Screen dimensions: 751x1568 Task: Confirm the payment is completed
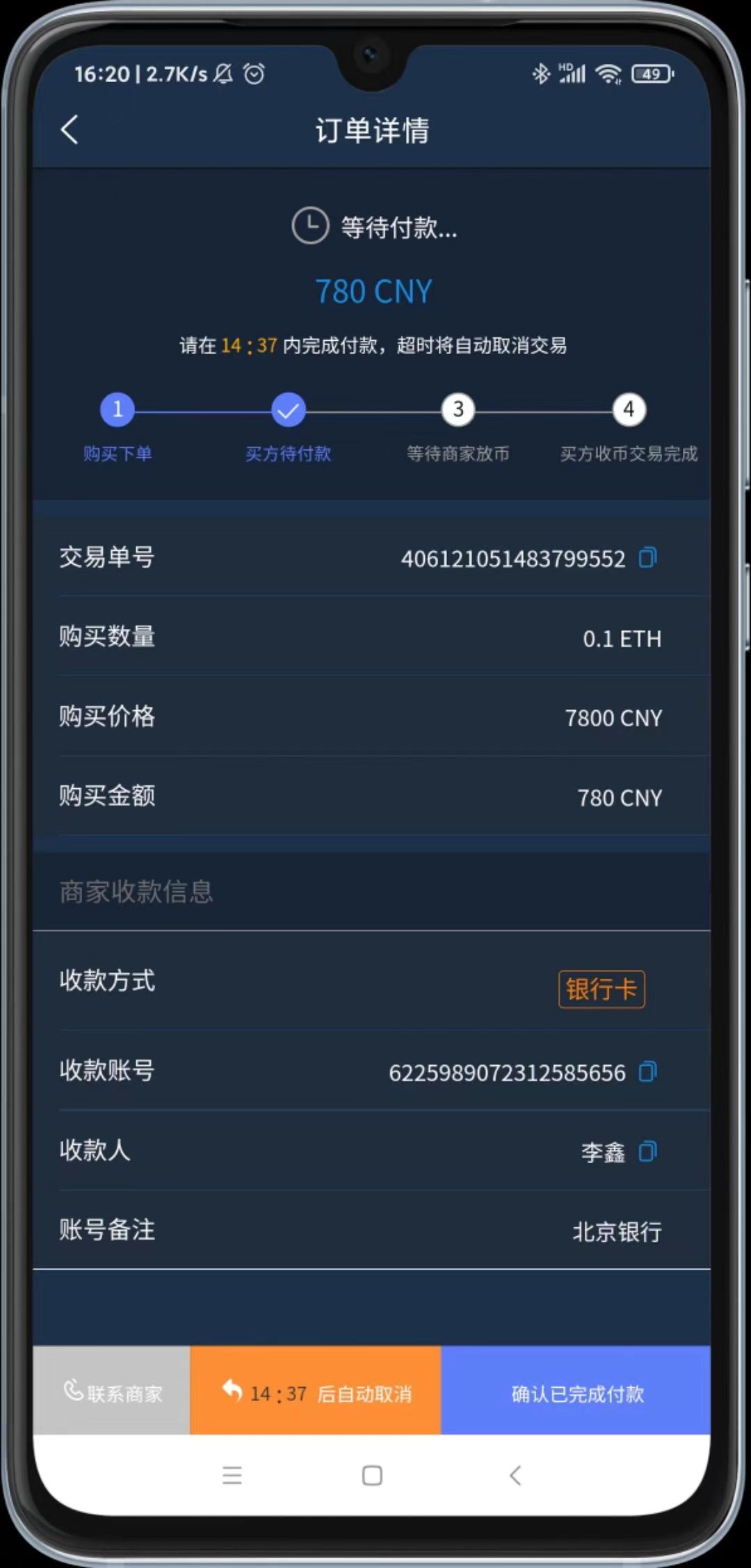576,1393
